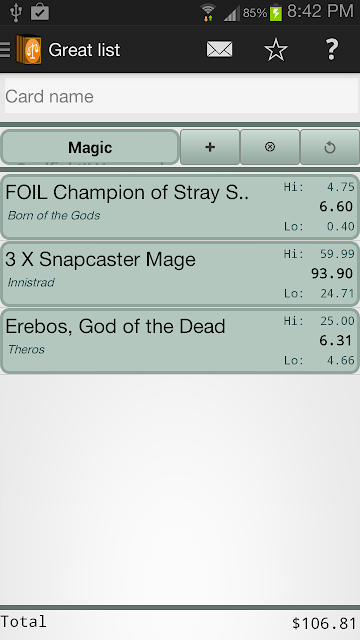Open FOIL Champion of Stray S.. card
360x640 pixels.
(180, 207)
